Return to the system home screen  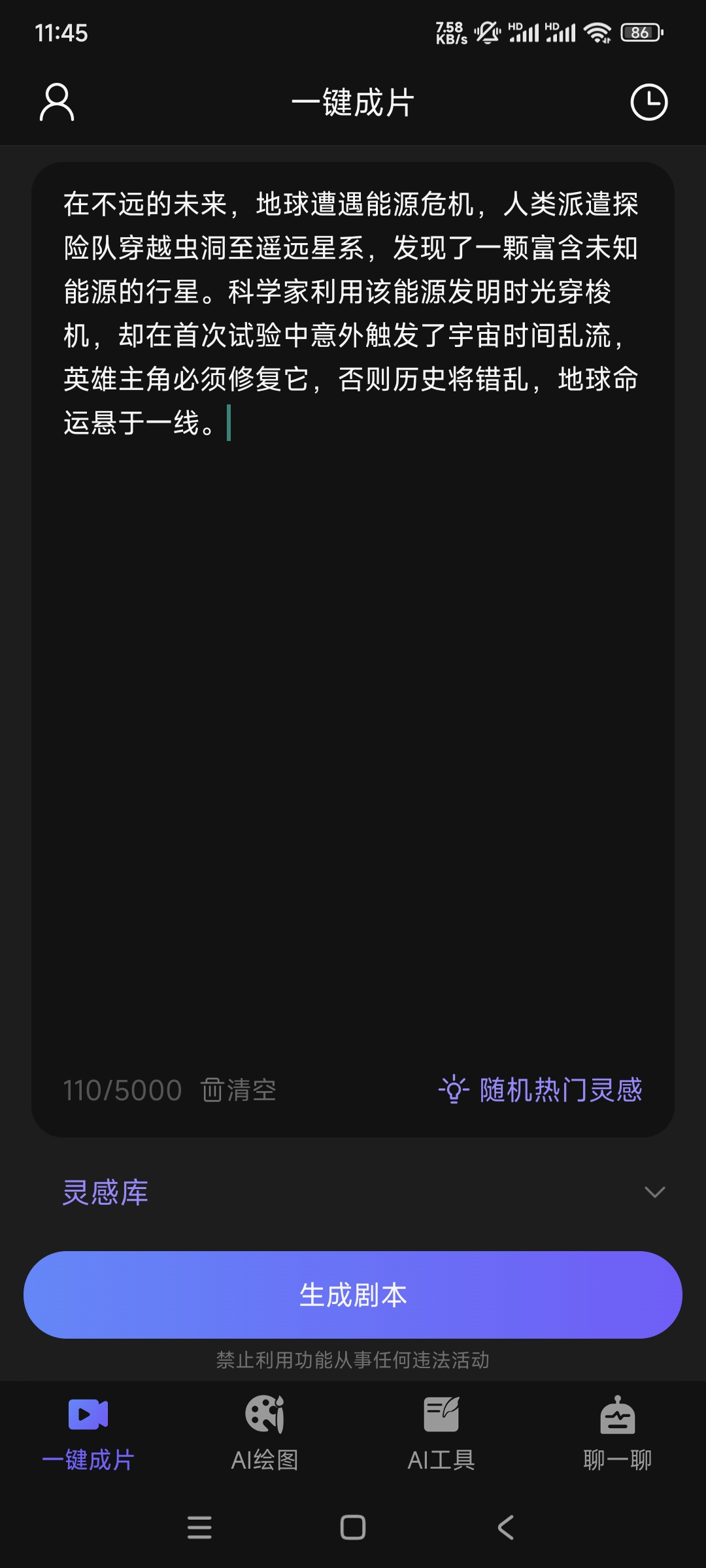point(353,1527)
